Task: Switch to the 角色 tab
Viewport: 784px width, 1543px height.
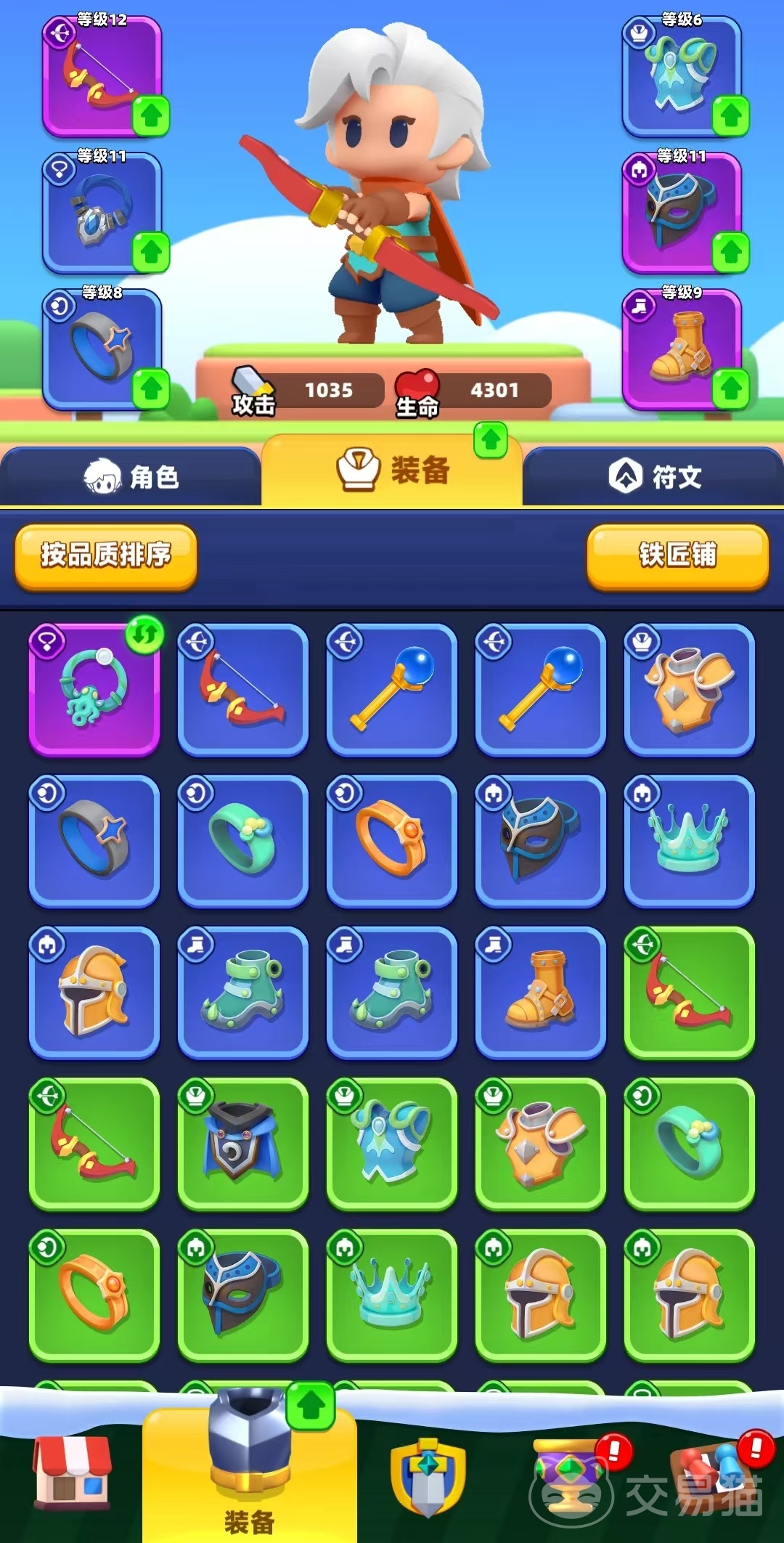Action: coord(131,477)
